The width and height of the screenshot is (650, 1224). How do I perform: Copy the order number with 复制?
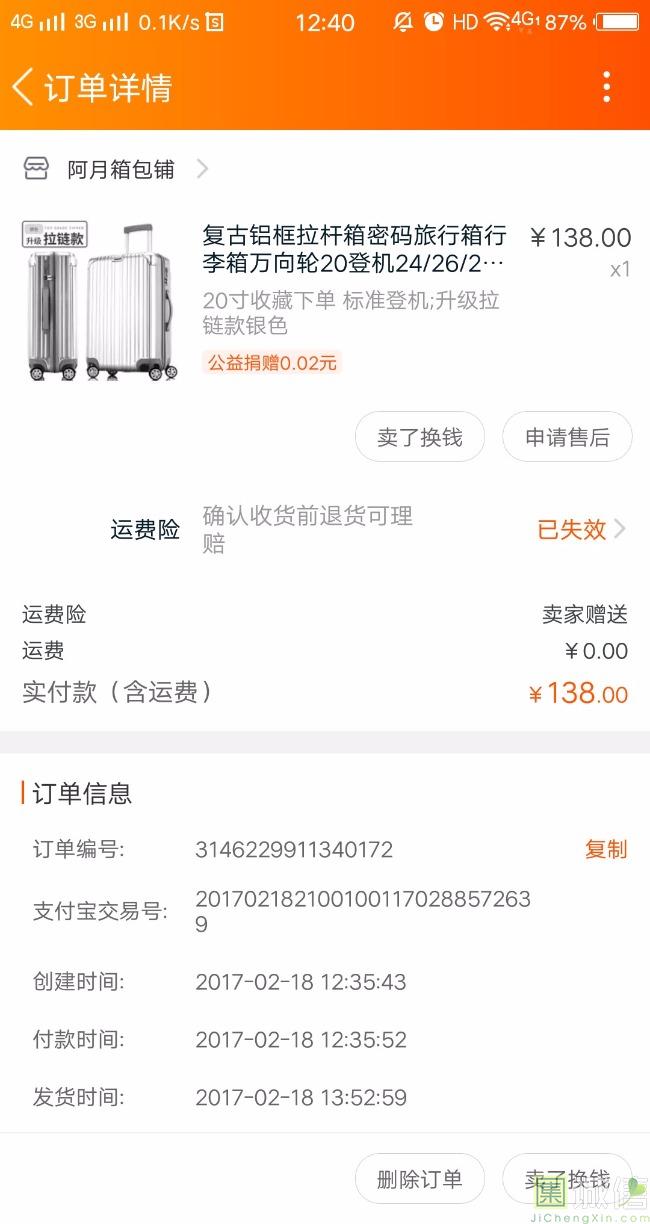point(605,849)
